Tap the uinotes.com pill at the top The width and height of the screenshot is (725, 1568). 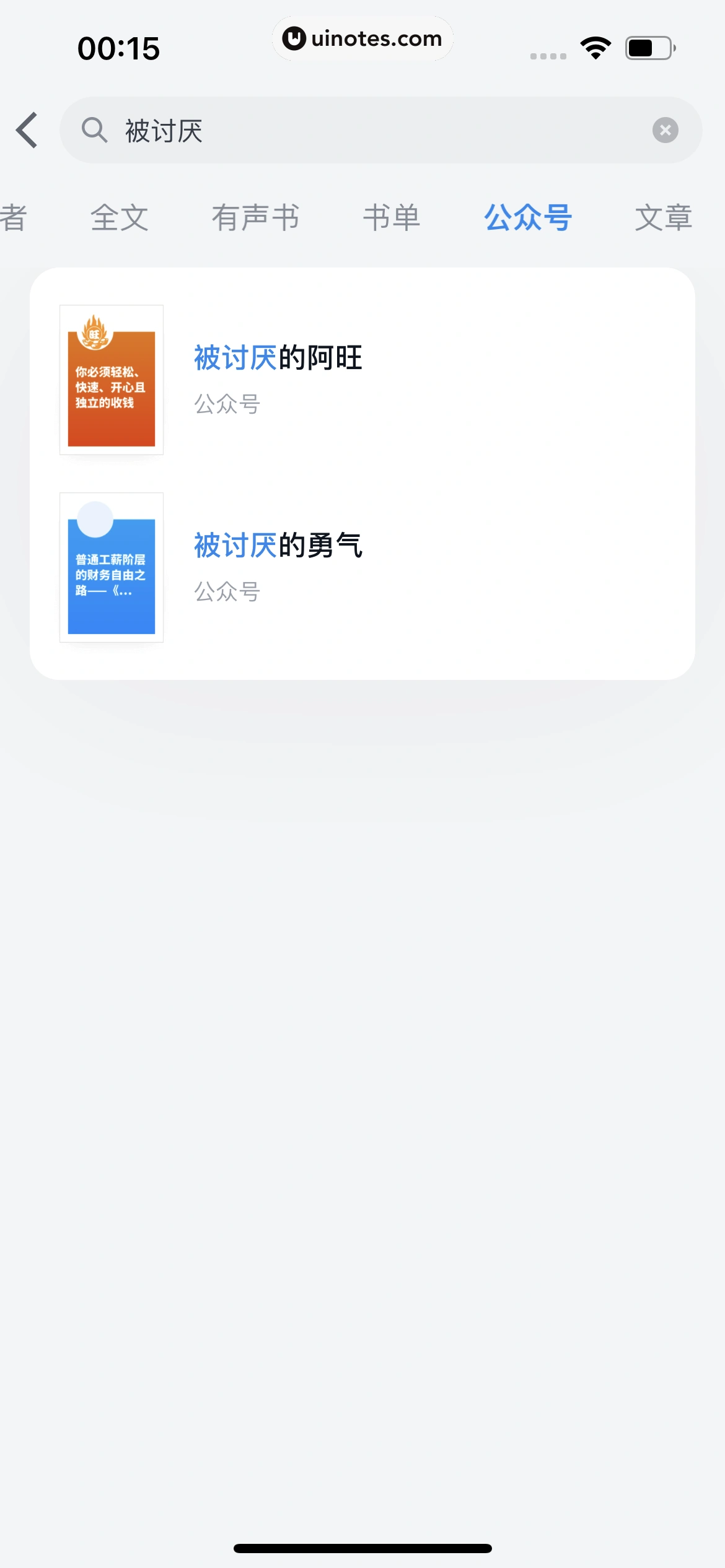click(x=362, y=38)
